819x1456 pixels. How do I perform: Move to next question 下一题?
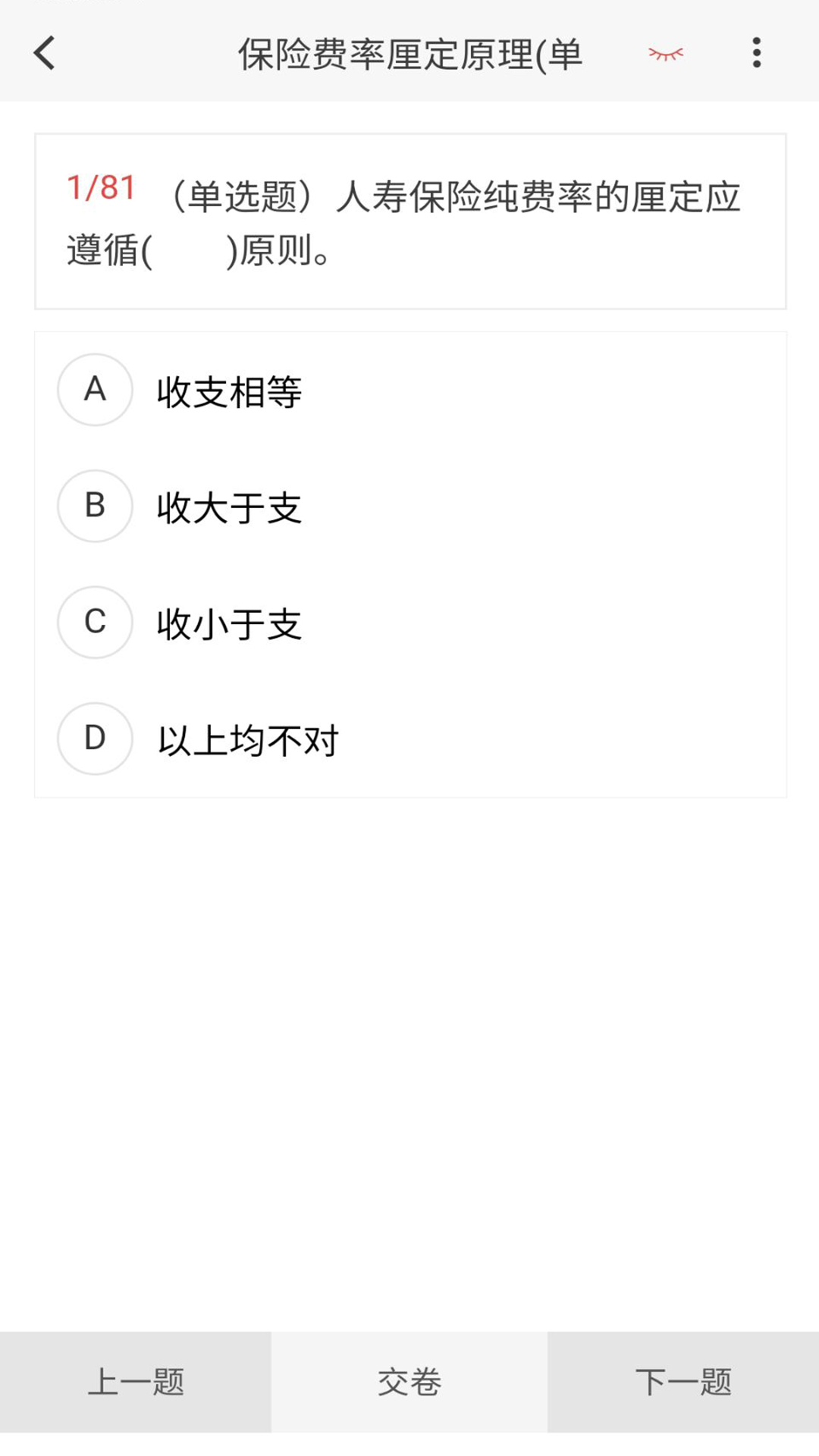[x=682, y=1382]
